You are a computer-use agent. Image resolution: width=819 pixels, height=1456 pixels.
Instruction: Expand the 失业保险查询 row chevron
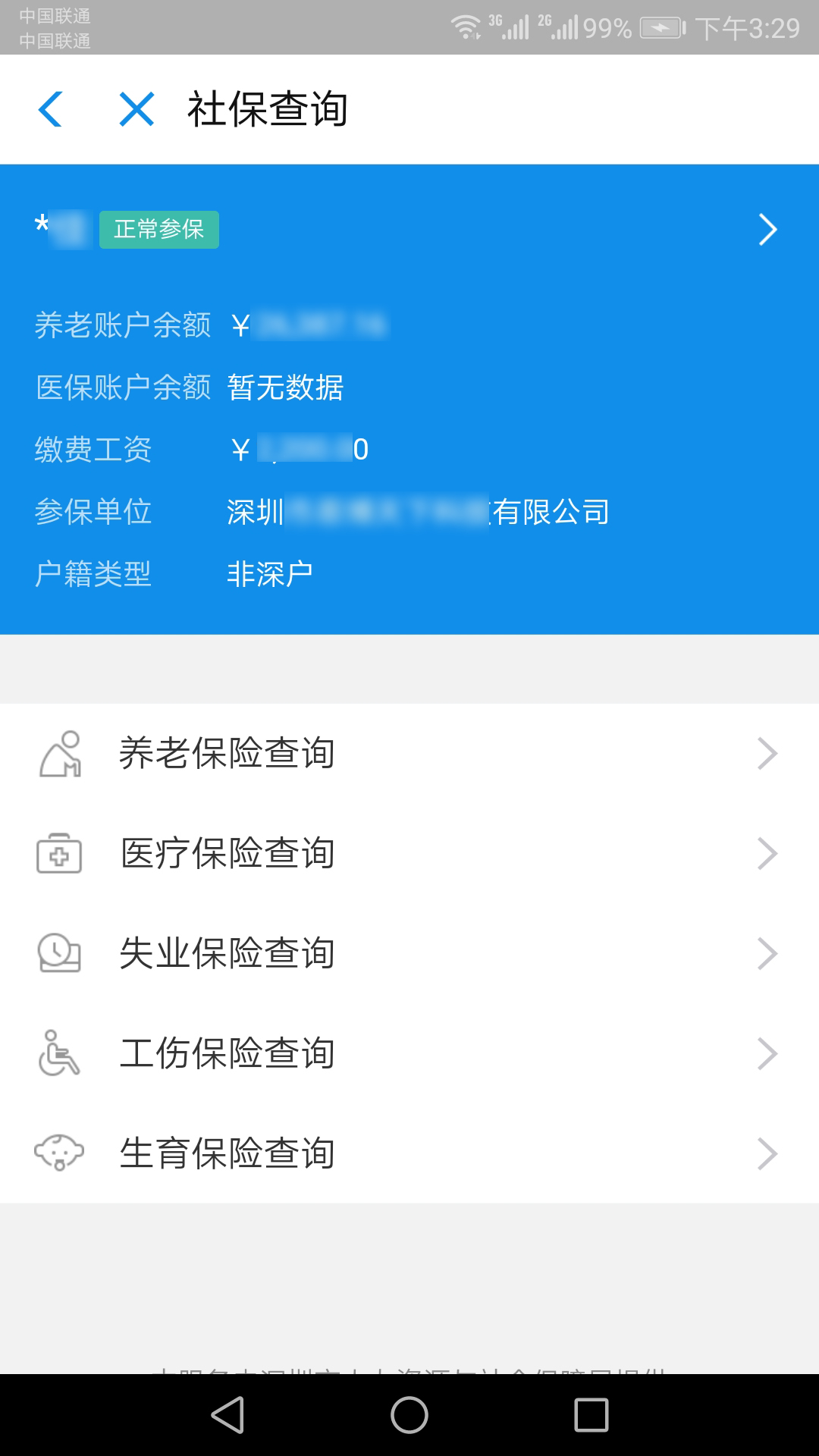[x=767, y=954]
